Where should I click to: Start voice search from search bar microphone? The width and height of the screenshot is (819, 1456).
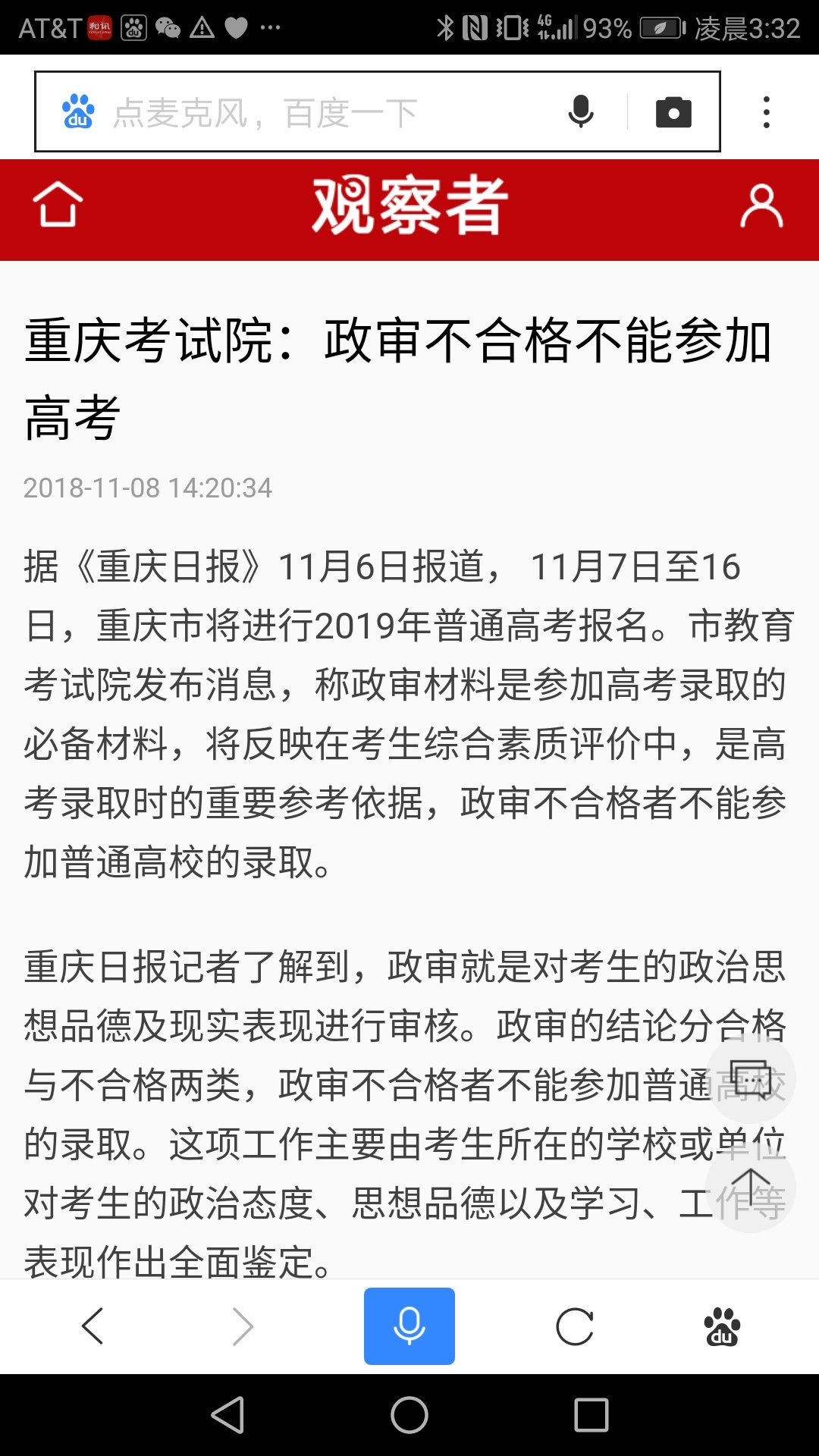point(581,112)
